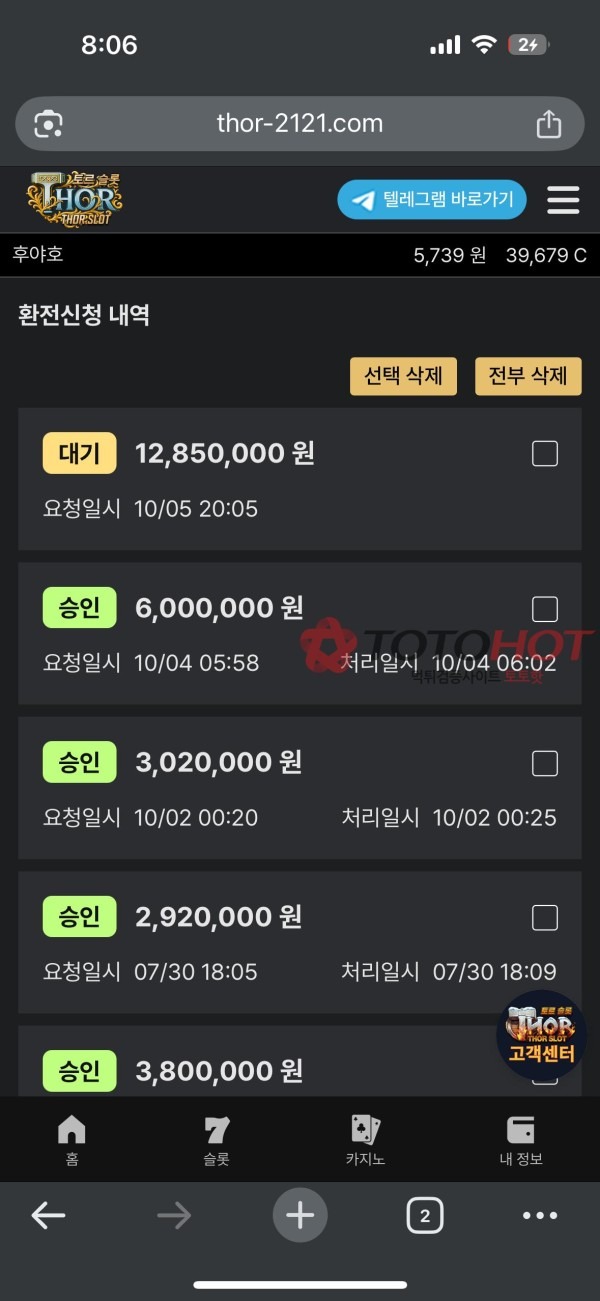600x1301 pixels.
Task: Check the box for 6,000,000 원 entry
Action: 544,609
